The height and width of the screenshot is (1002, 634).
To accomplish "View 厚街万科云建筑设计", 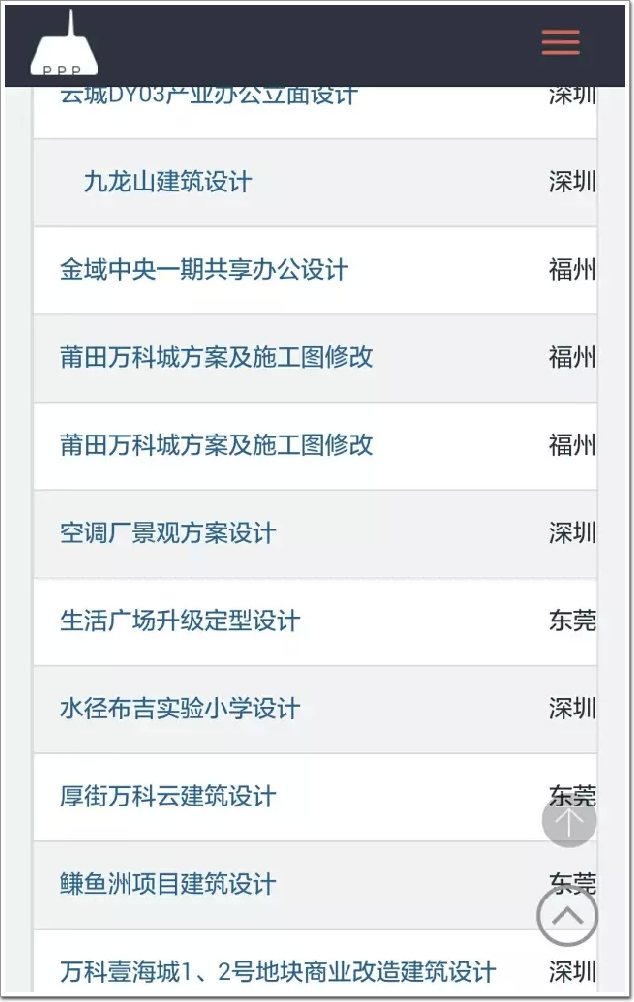I will pos(168,797).
